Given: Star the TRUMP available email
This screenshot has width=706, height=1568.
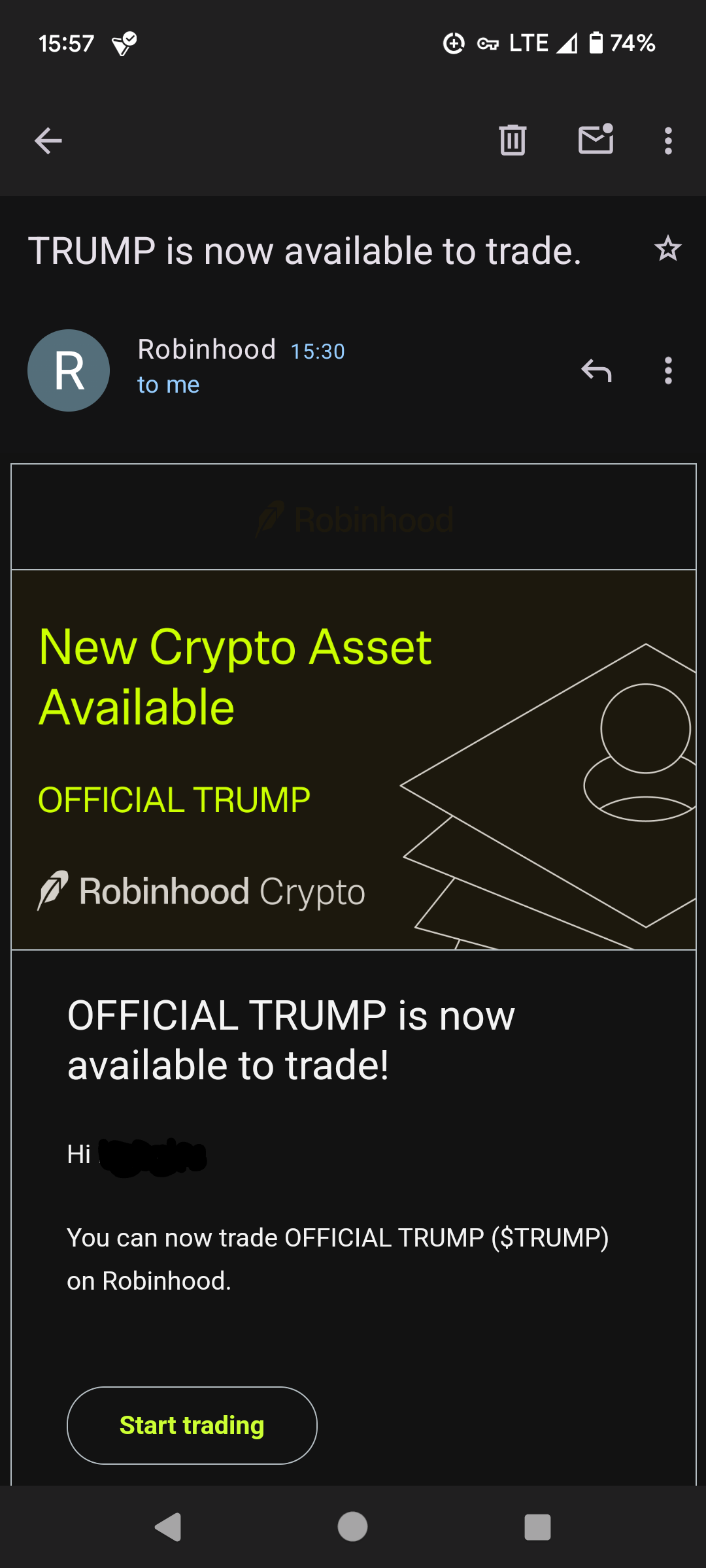Looking at the screenshot, I should tap(667, 249).
